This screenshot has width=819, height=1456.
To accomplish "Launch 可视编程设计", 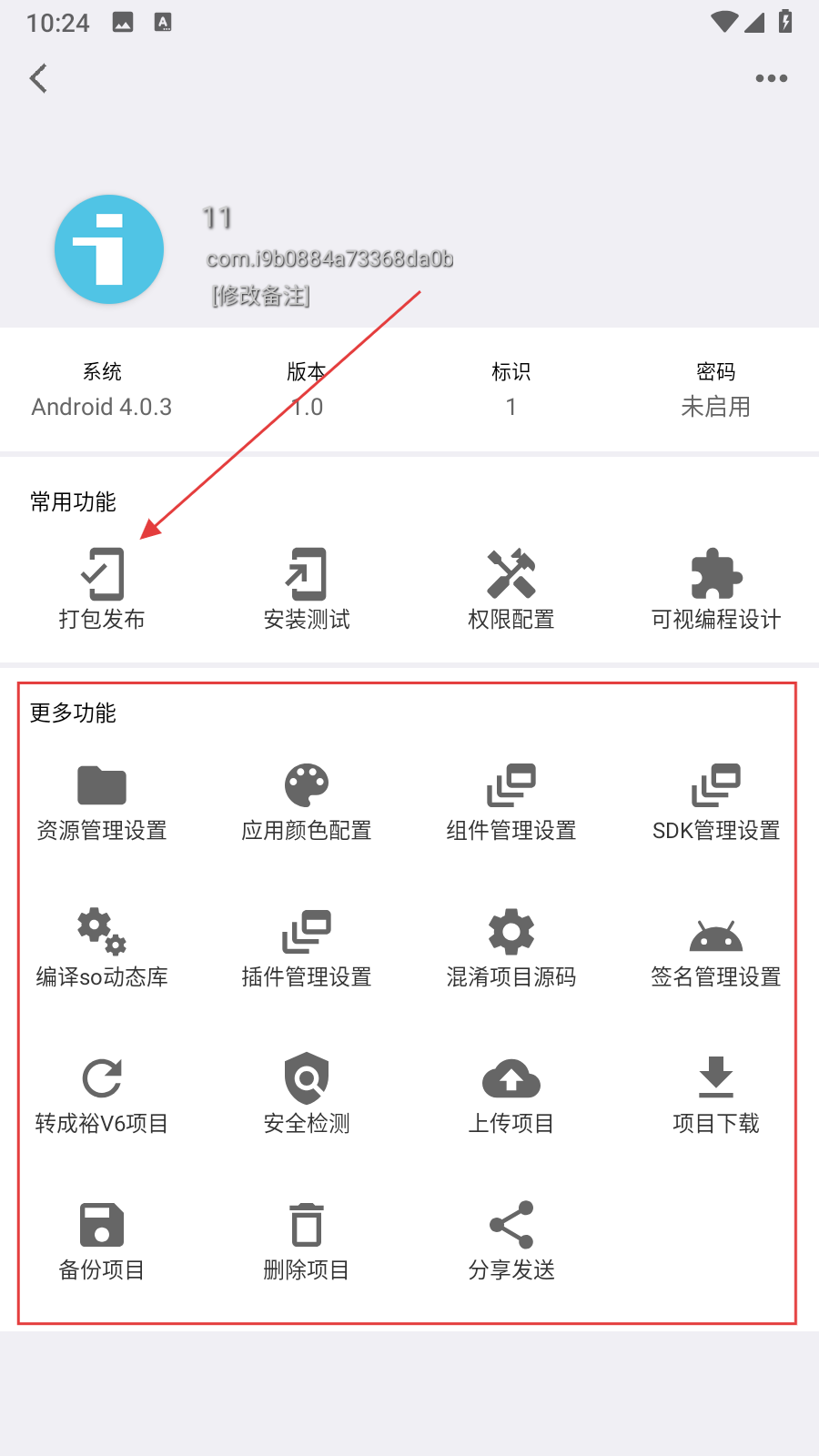I will coord(716,588).
